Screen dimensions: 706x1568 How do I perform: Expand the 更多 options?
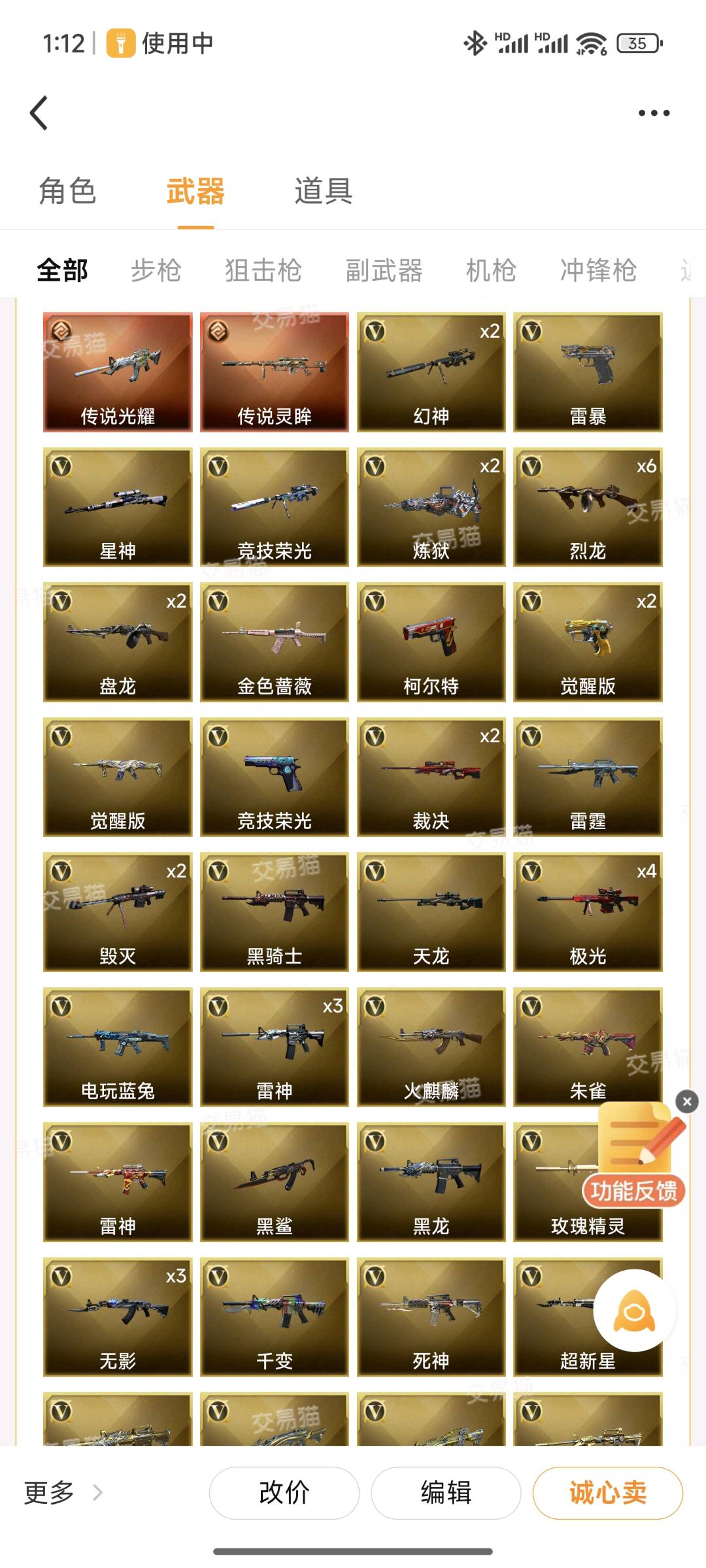(x=63, y=1493)
